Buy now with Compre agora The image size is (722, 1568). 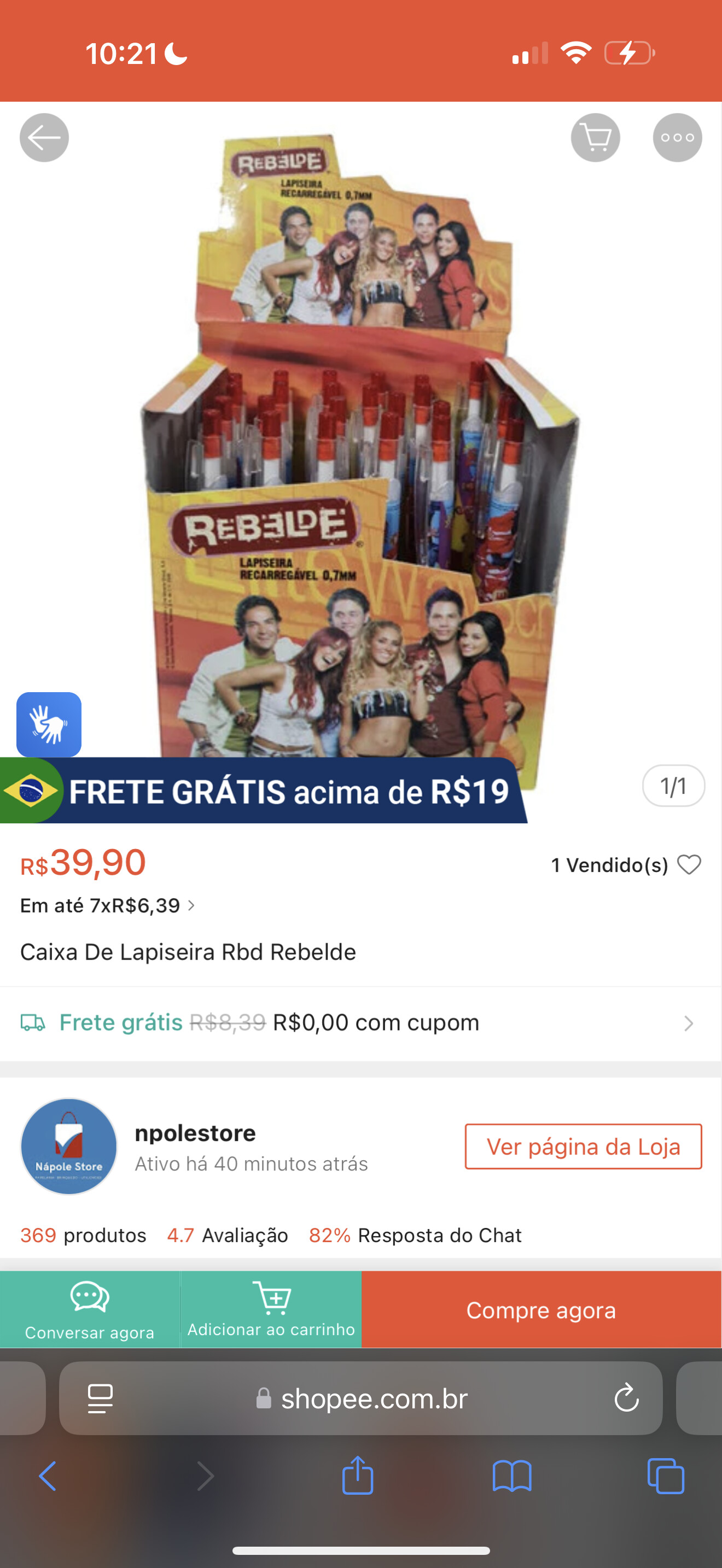pos(541,1309)
